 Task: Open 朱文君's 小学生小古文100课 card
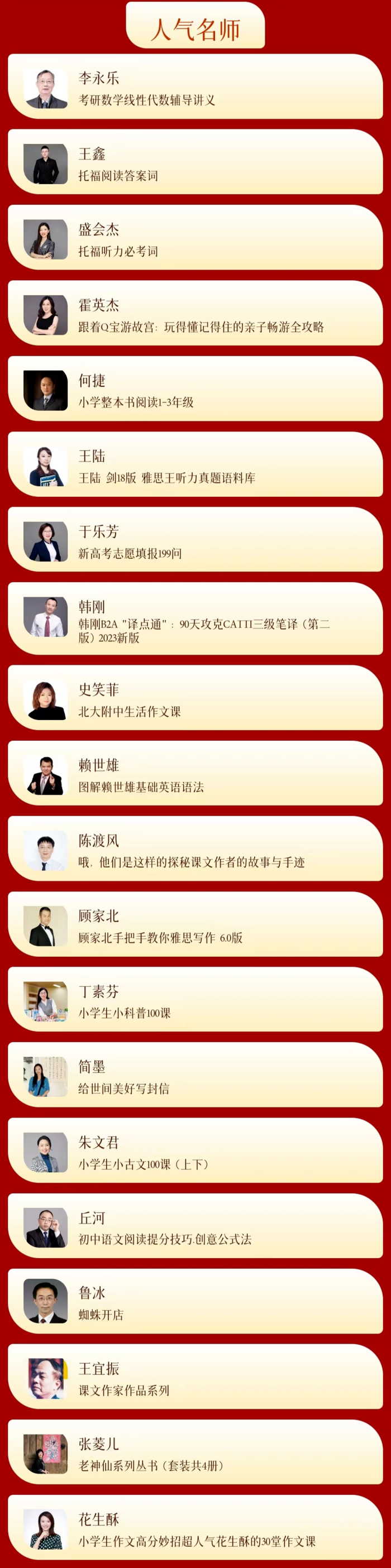click(x=195, y=1151)
